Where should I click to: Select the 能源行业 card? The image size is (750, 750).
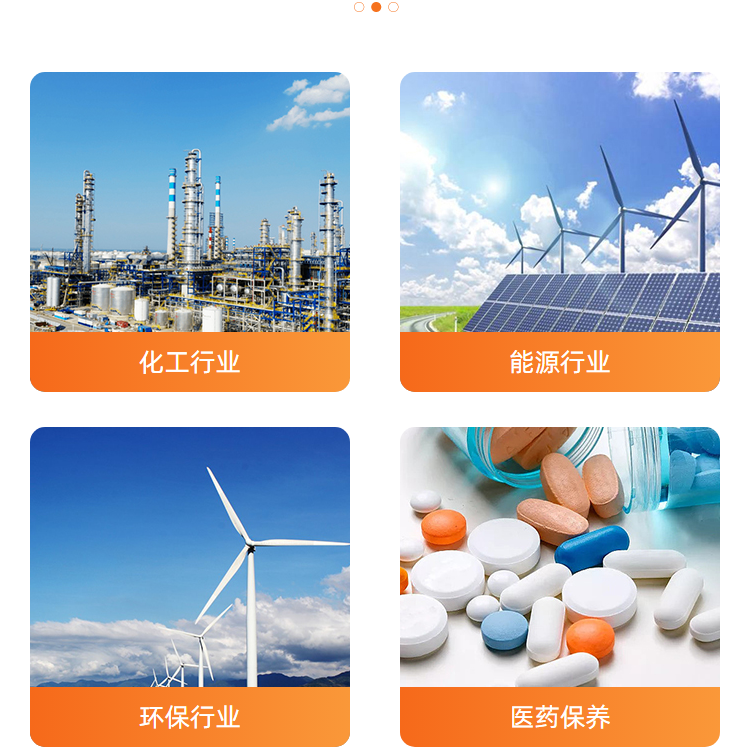(x=560, y=232)
